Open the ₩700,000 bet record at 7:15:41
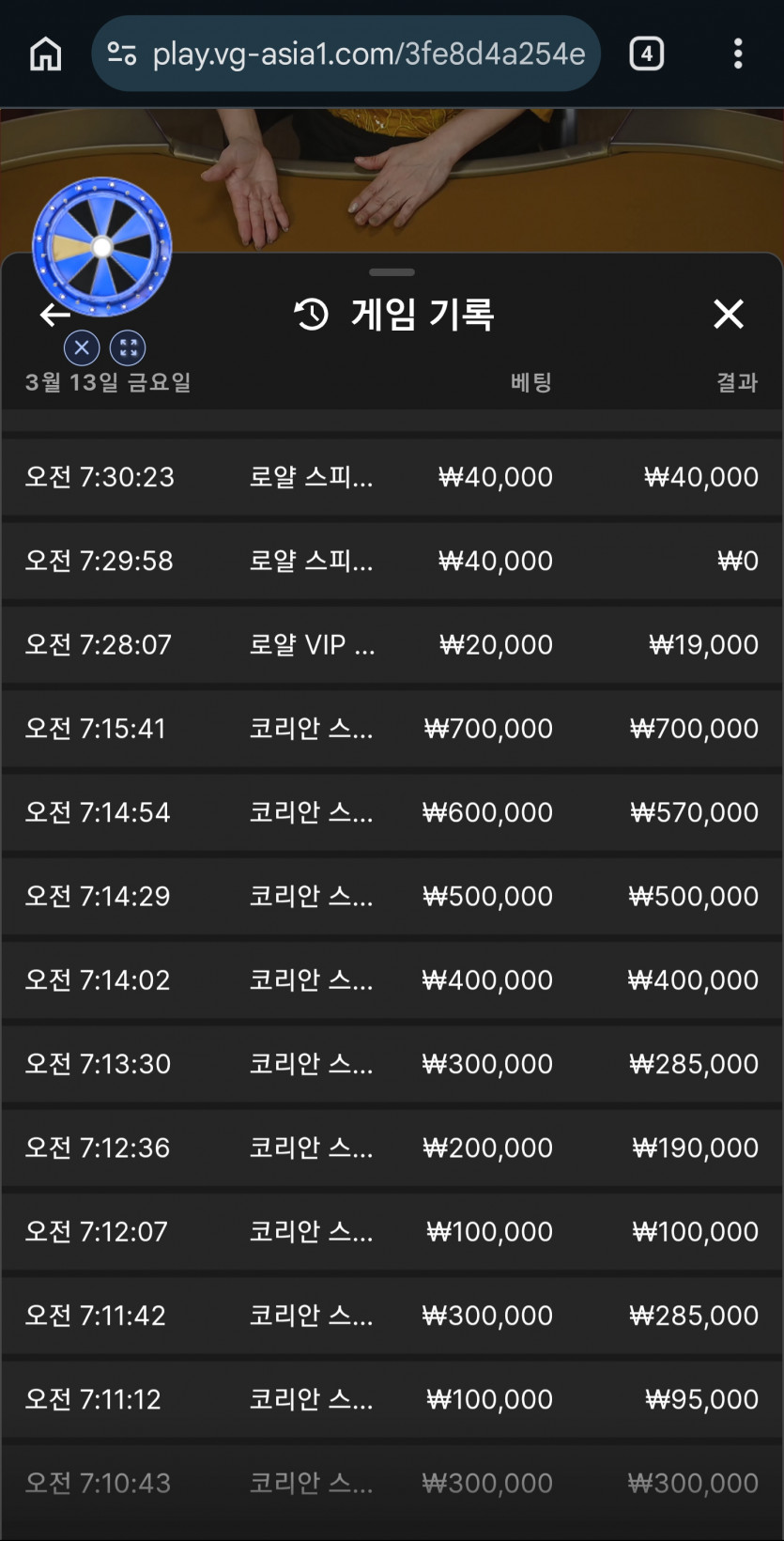The image size is (784, 1541). [x=392, y=729]
